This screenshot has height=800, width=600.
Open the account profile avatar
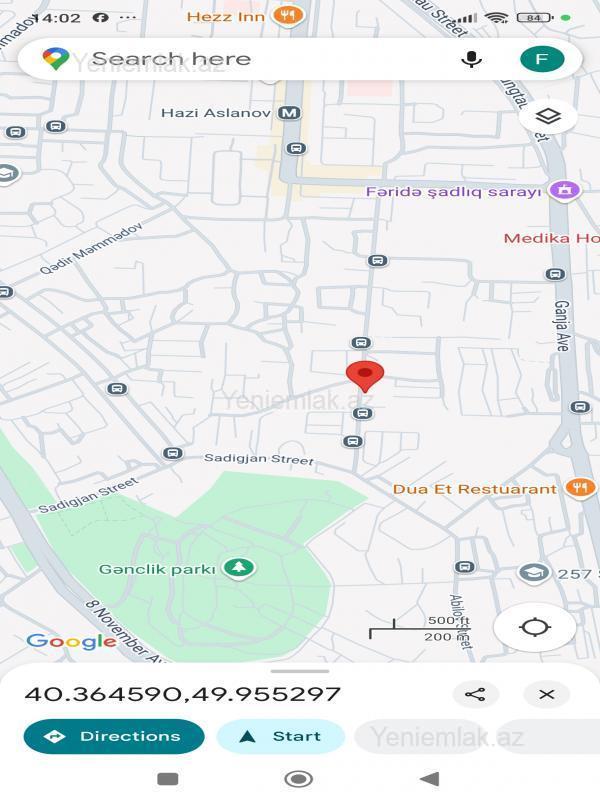542,59
